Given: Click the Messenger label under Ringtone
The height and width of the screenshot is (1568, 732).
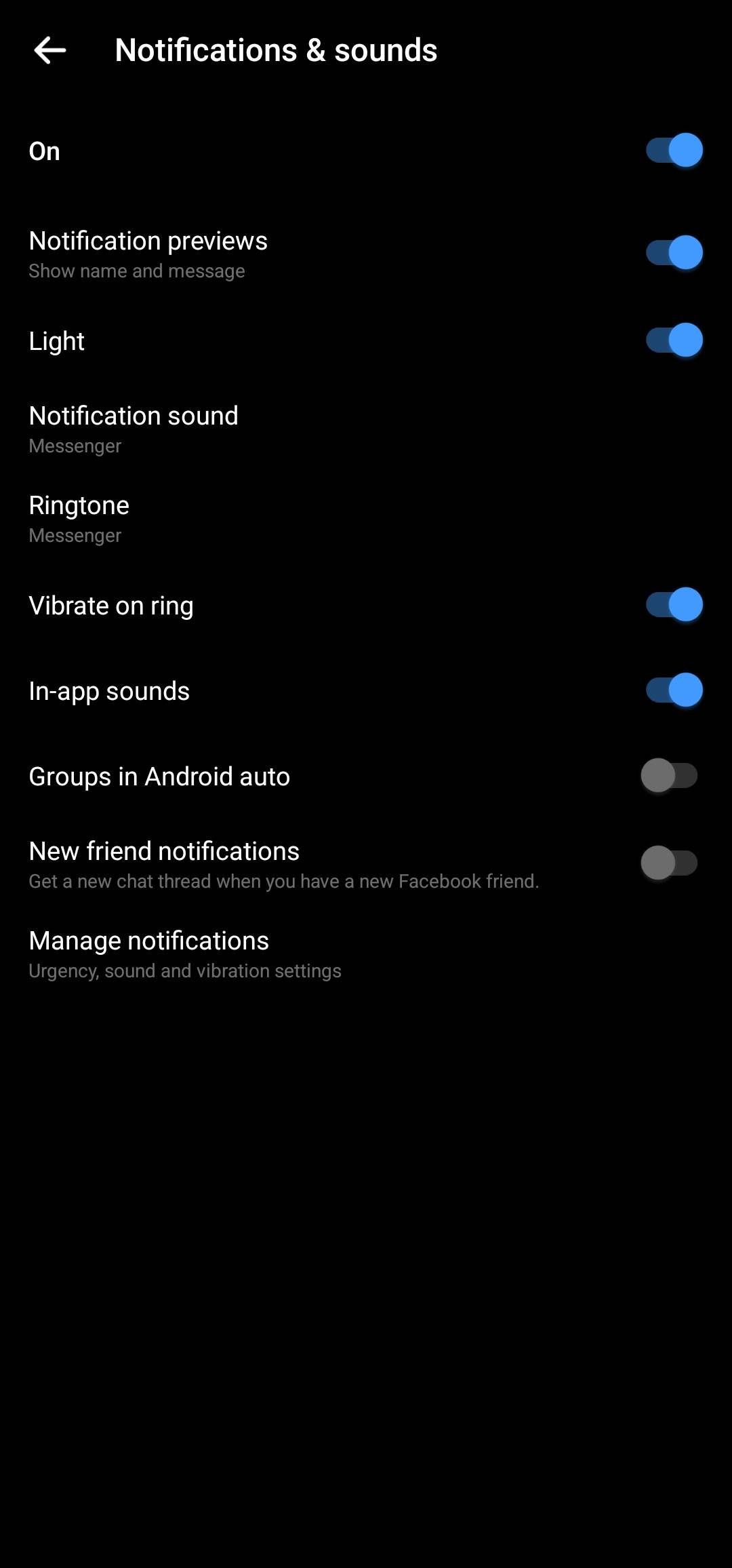Looking at the screenshot, I should [75, 535].
